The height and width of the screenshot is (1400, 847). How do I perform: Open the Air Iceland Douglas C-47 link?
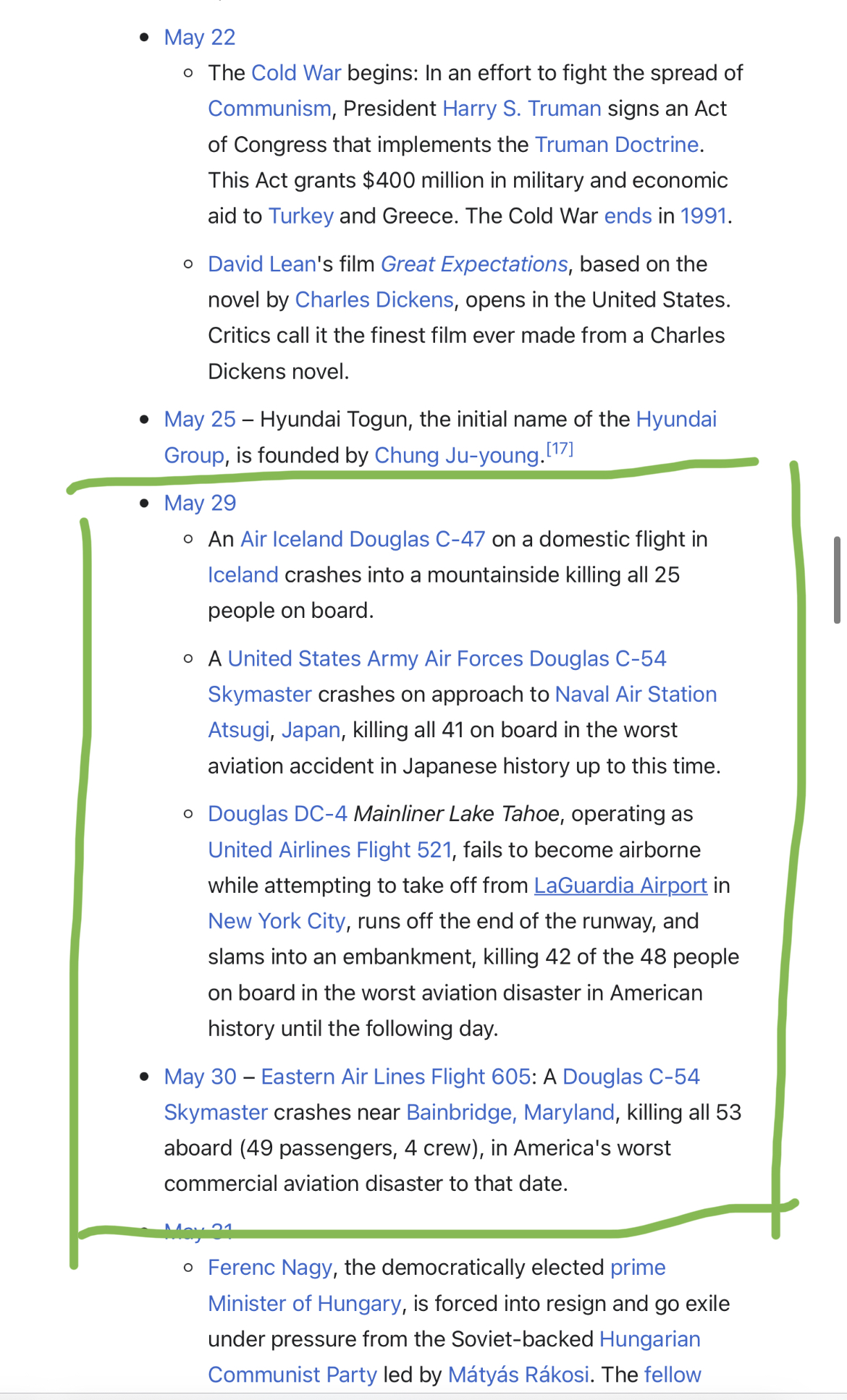363,539
